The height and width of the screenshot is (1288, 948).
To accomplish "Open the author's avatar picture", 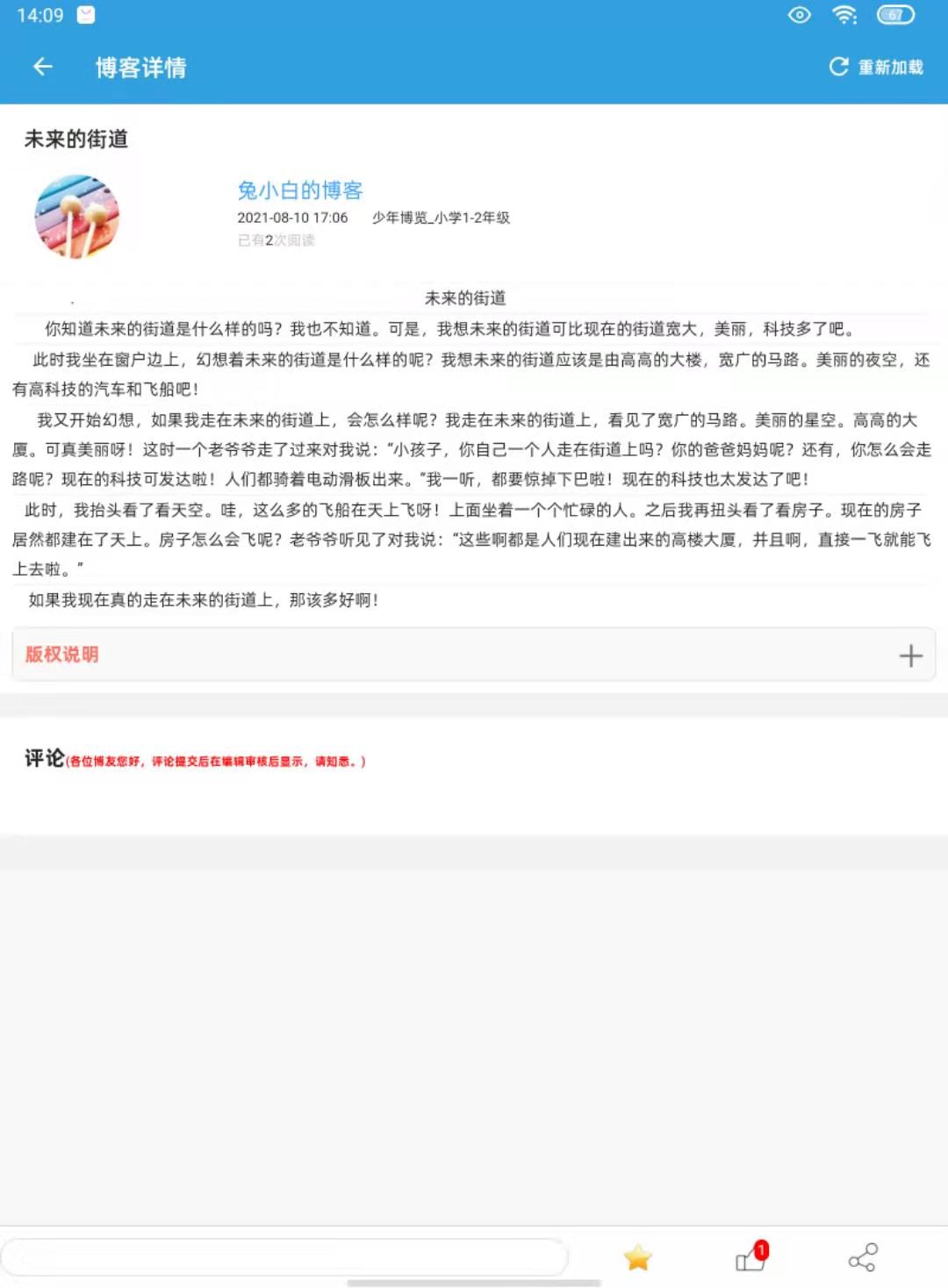I will (77, 216).
